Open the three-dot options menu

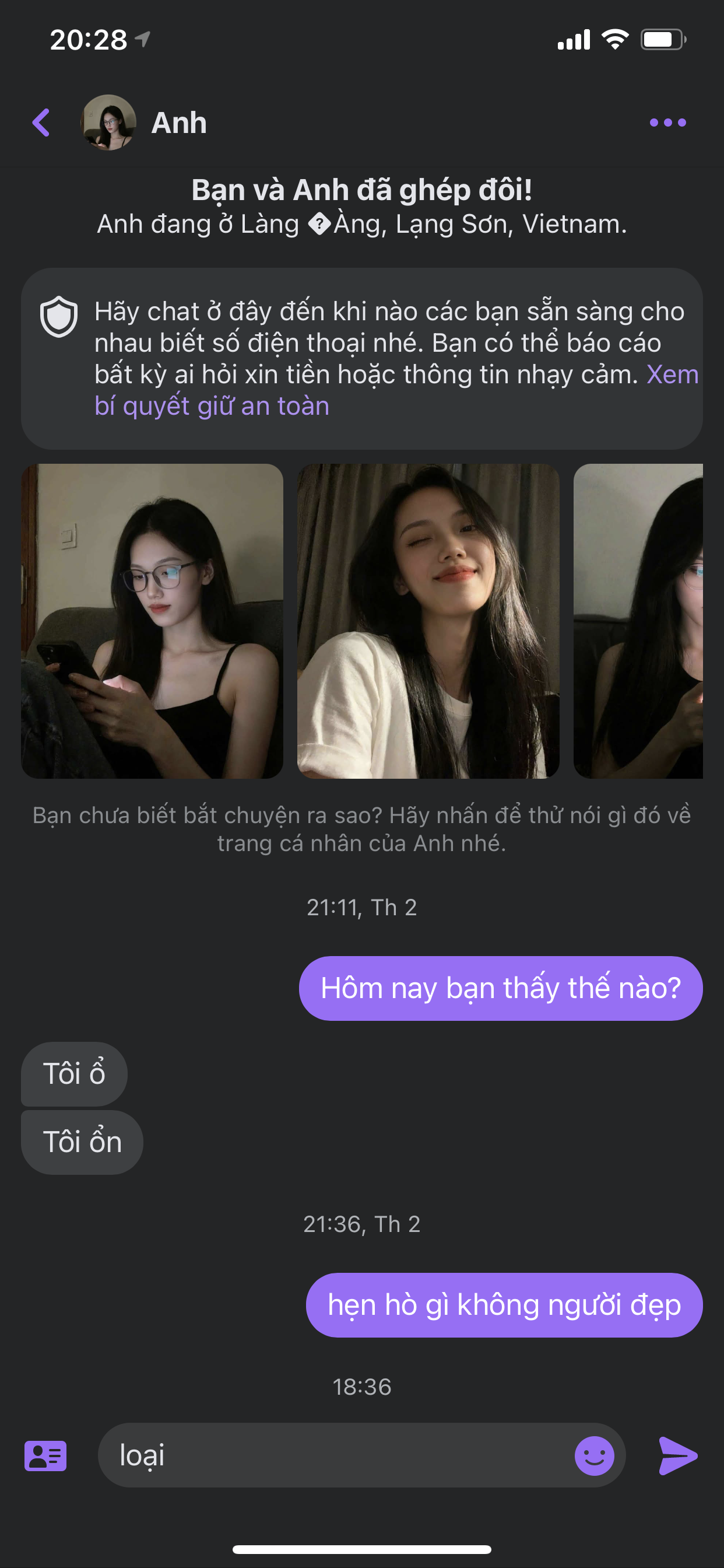point(667,123)
